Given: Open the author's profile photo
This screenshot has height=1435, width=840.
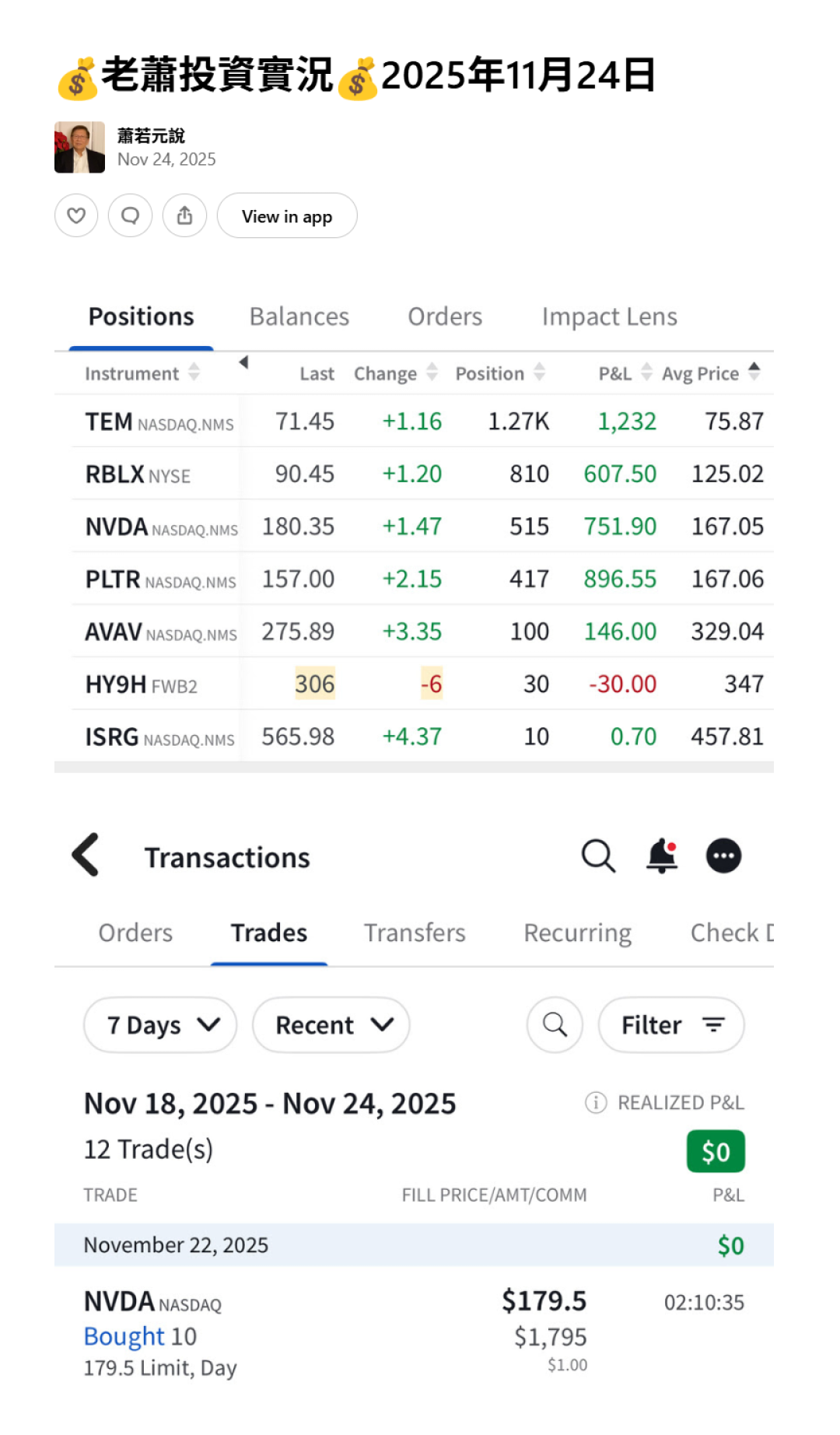Looking at the screenshot, I should [x=79, y=147].
